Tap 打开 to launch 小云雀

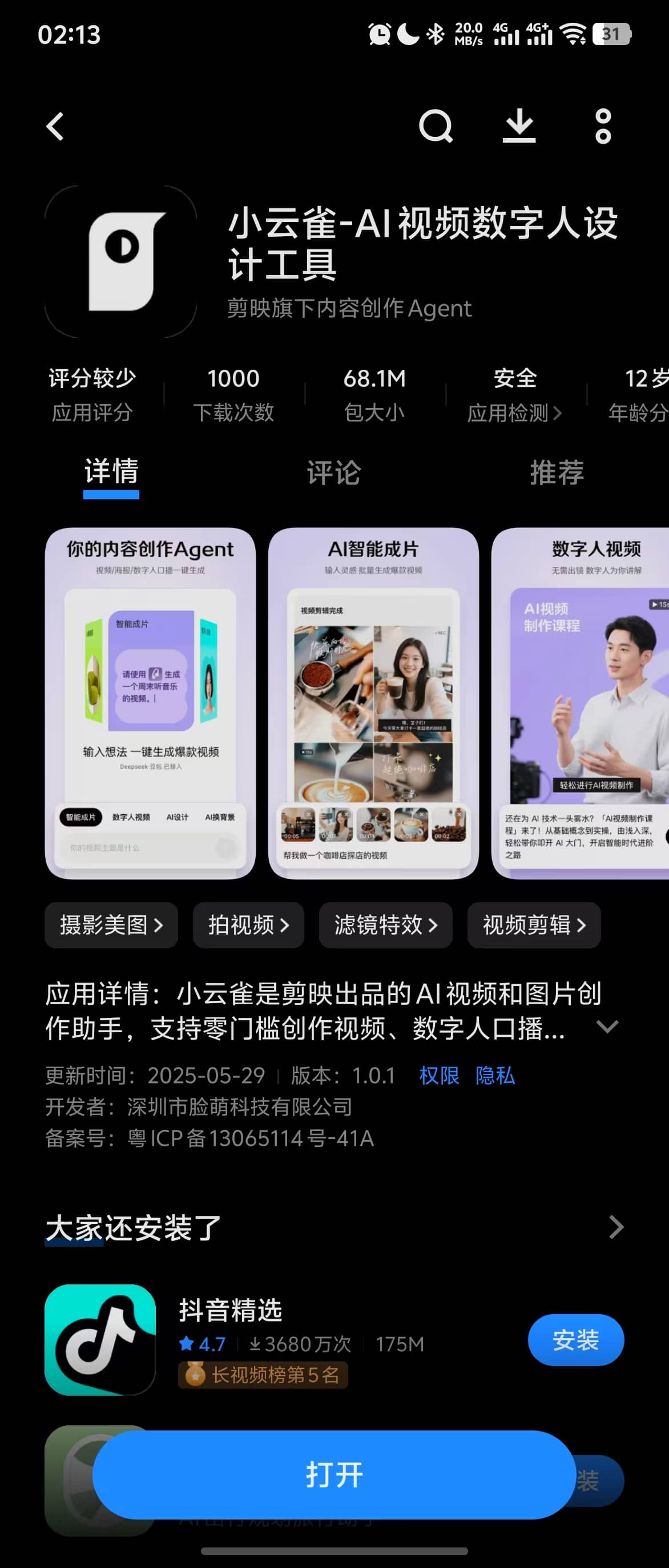333,1475
